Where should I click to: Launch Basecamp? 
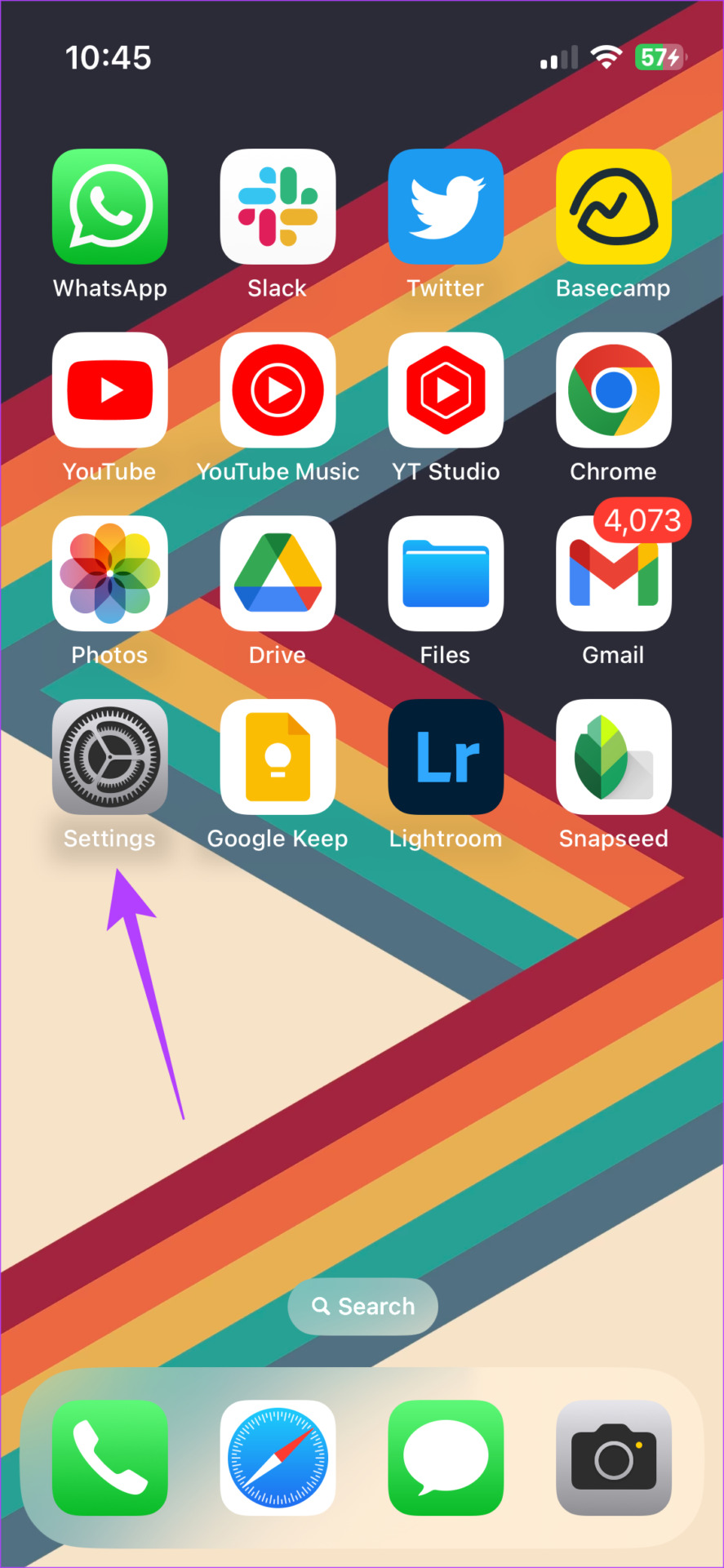pyautogui.click(x=614, y=207)
